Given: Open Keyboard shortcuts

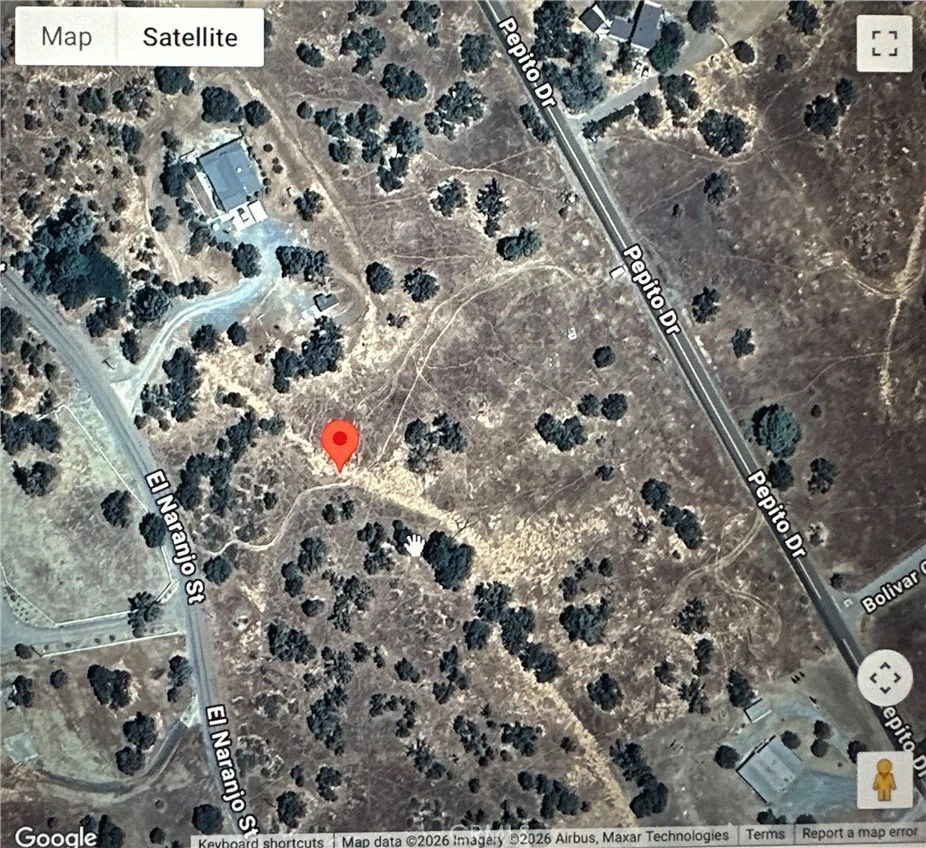Looking at the screenshot, I should (x=260, y=841).
